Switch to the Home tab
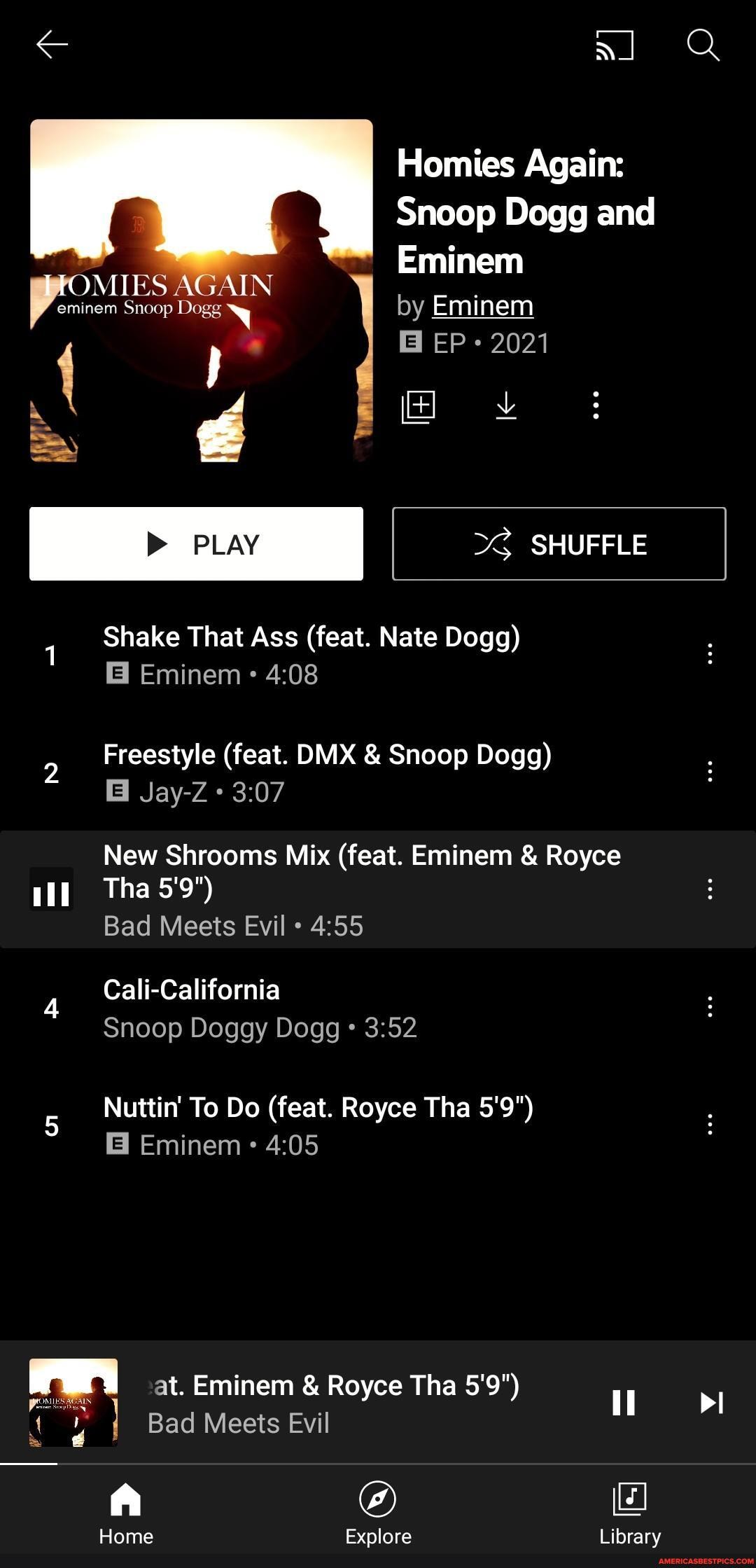This screenshot has height=1568, width=756. [126, 1515]
